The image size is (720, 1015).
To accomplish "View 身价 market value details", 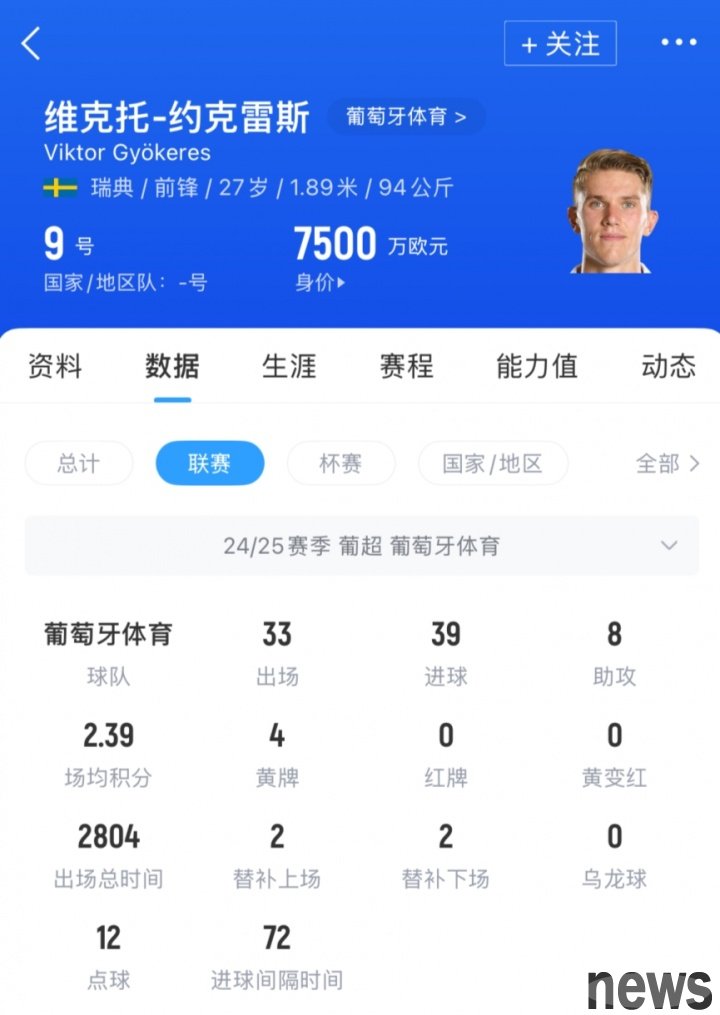I will tap(320, 283).
